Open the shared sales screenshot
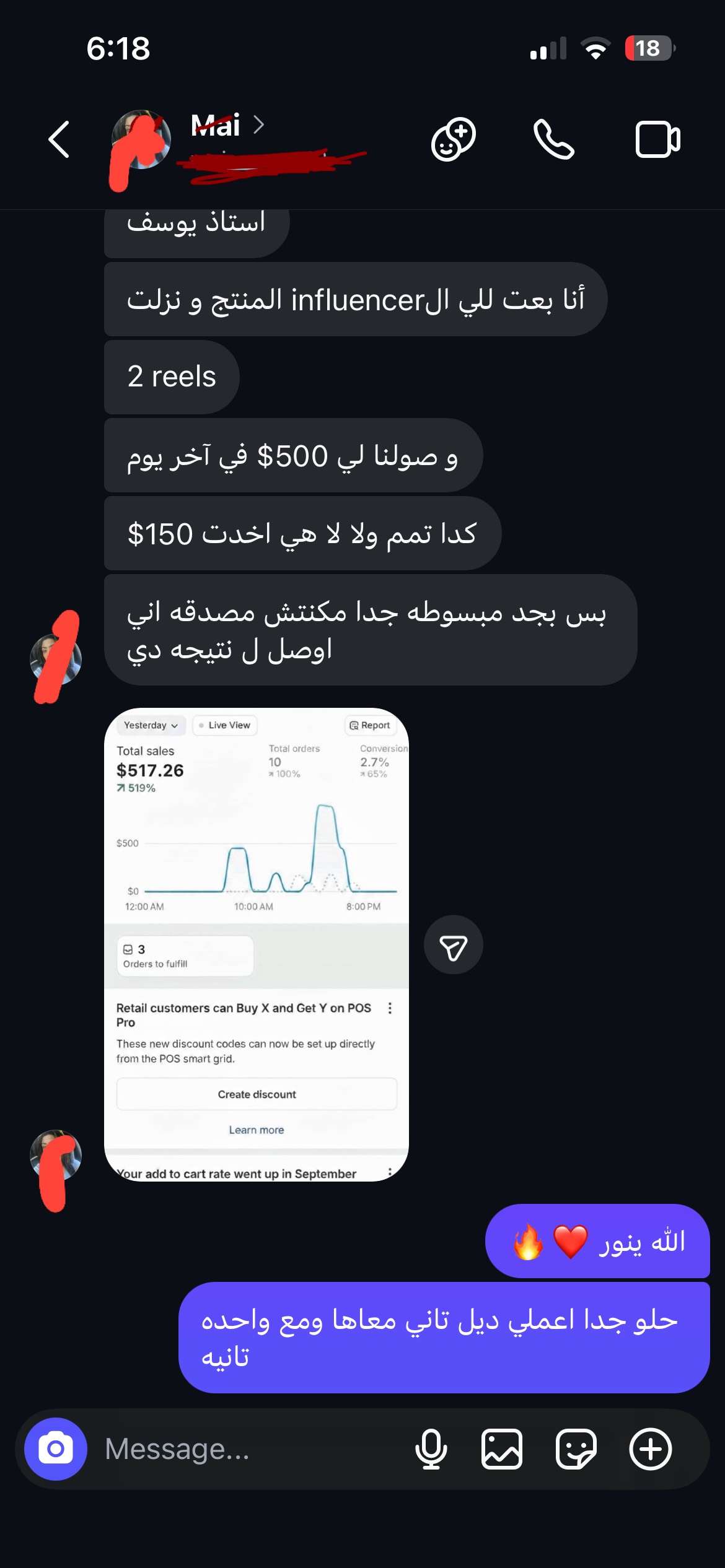The width and height of the screenshot is (725, 1568). (256, 944)
